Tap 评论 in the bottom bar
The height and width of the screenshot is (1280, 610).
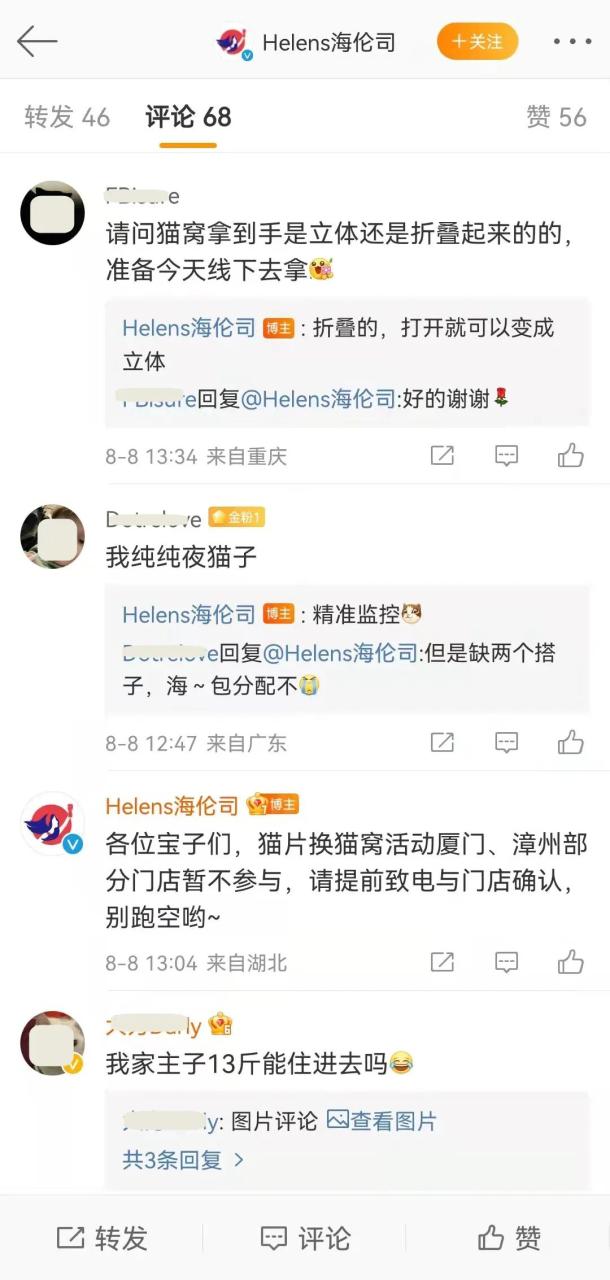click(305, 1238)
